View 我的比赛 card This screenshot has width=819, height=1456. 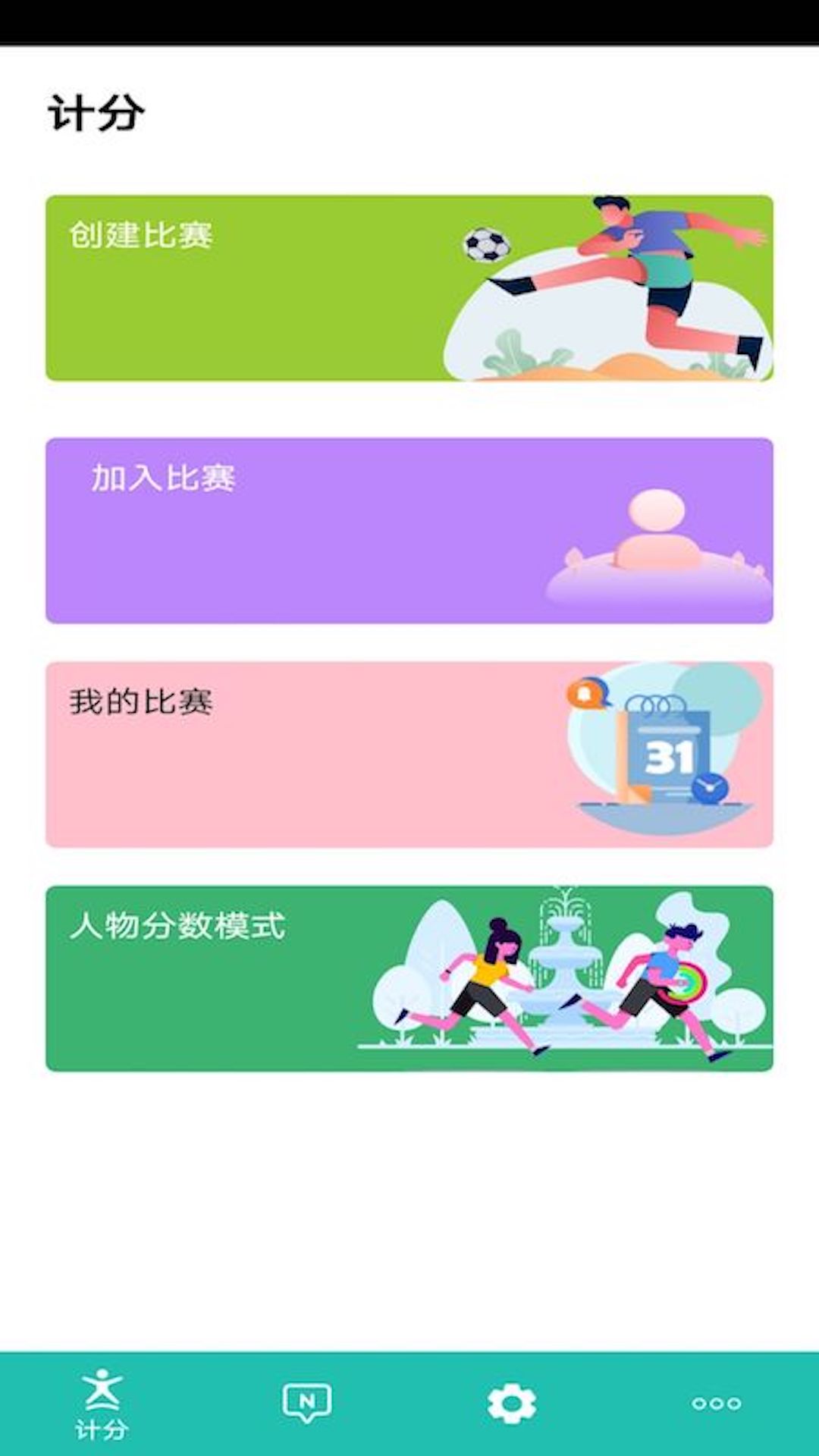pos(409,755)
